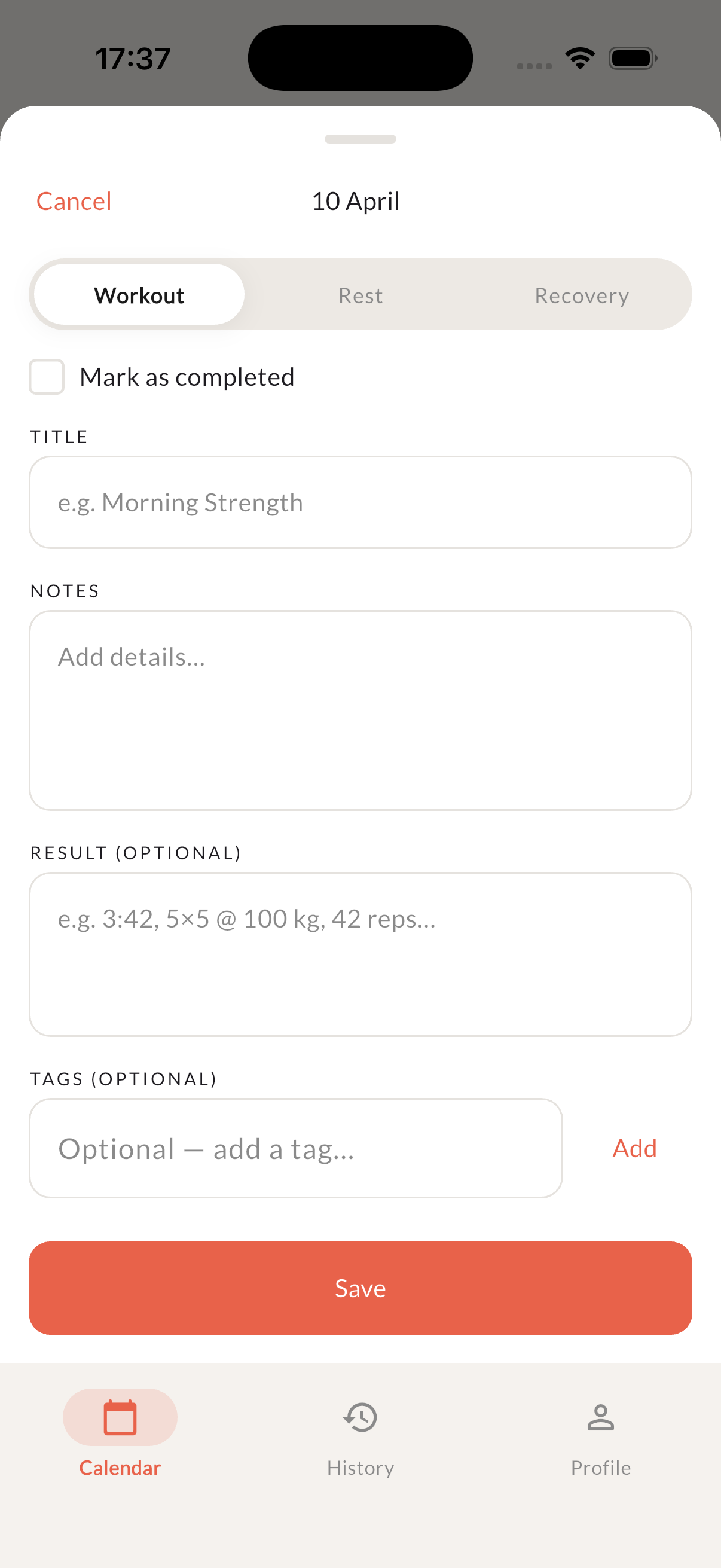Select the Workout tab
Image resolution: width=721 pixels, height=1568 pixels.
click(x=139, y=295)
